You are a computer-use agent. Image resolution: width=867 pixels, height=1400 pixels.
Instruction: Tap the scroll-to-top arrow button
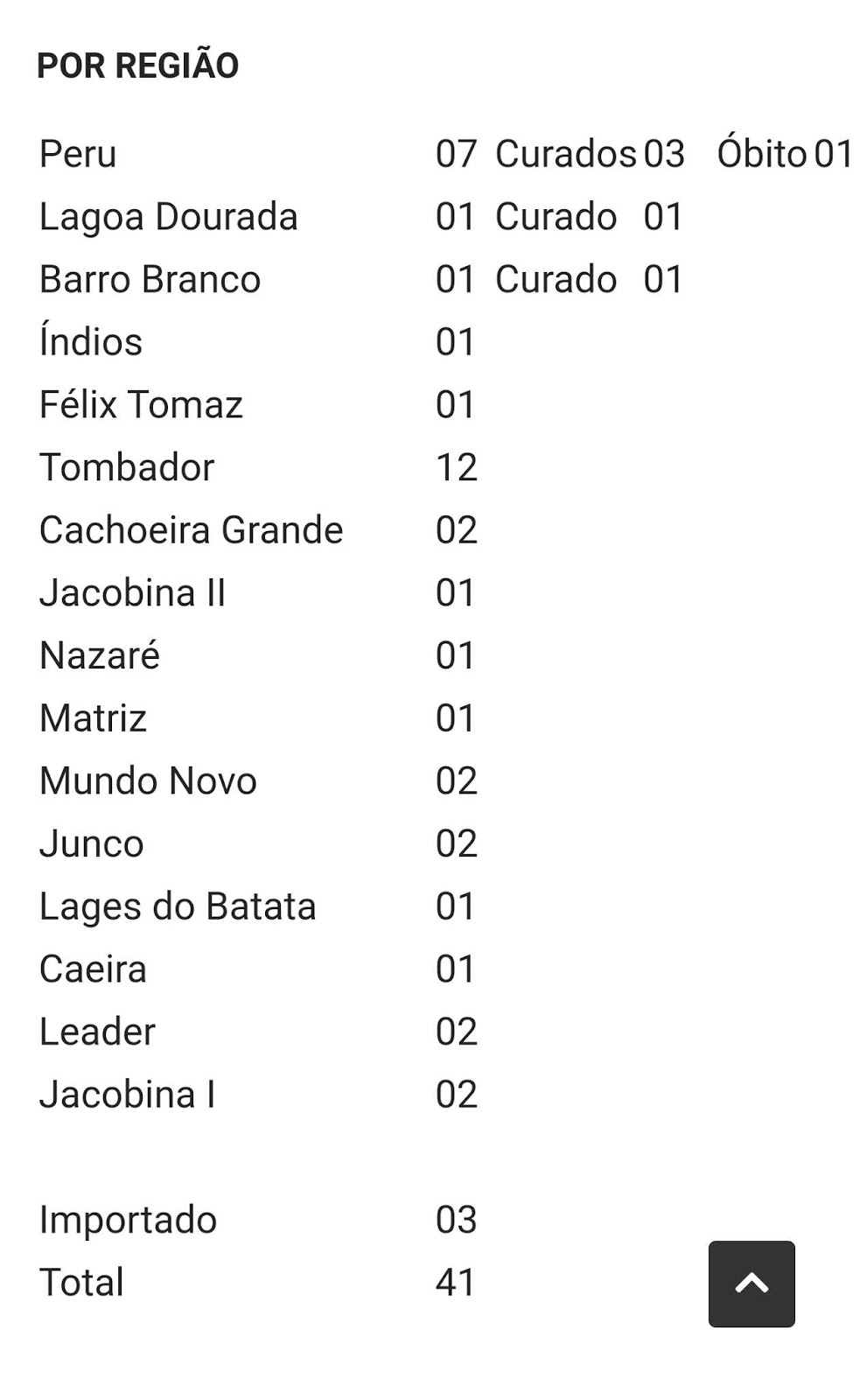point(752,1284)
